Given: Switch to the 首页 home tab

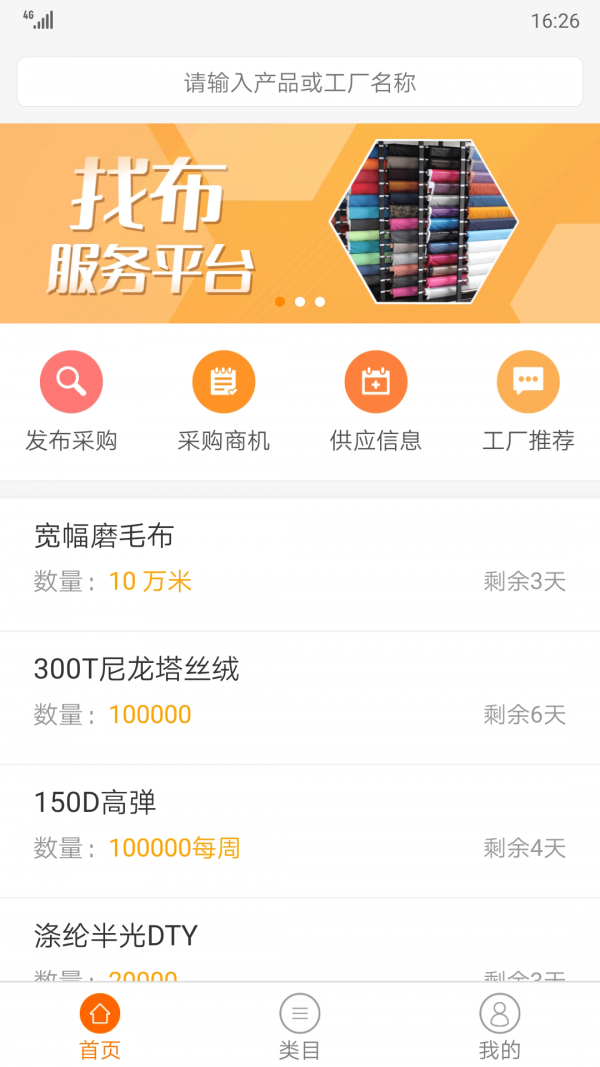Looking at the screenshot, I should tap(100, 1026).
